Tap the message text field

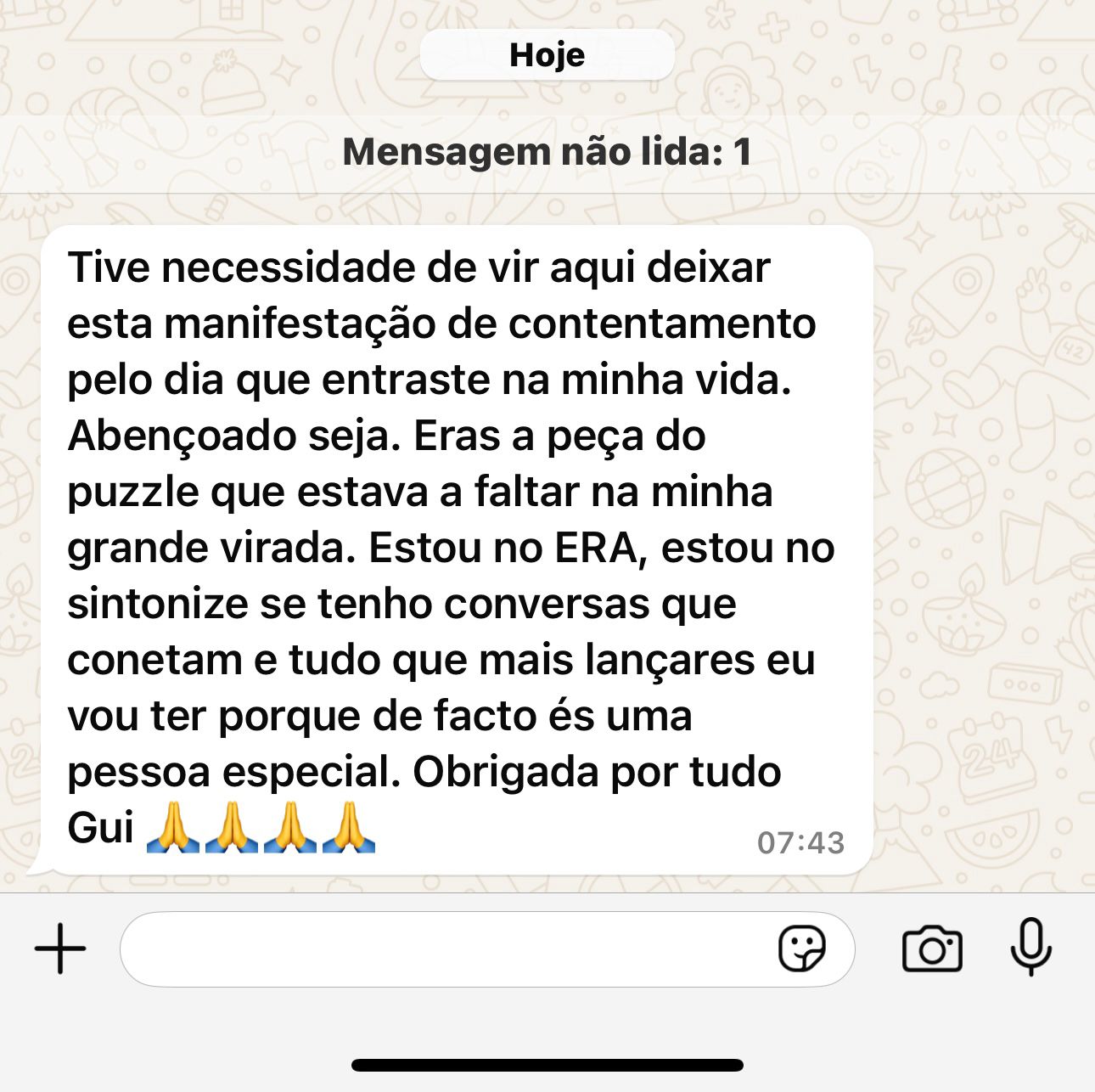tap(441, 948)
